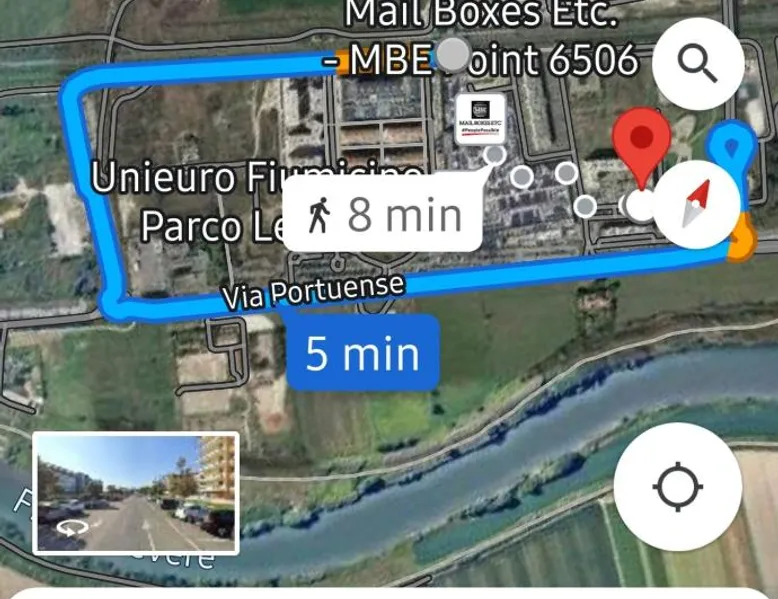Open the Street View thumbnail preview
778x599 pixels.
coord(136,492)
